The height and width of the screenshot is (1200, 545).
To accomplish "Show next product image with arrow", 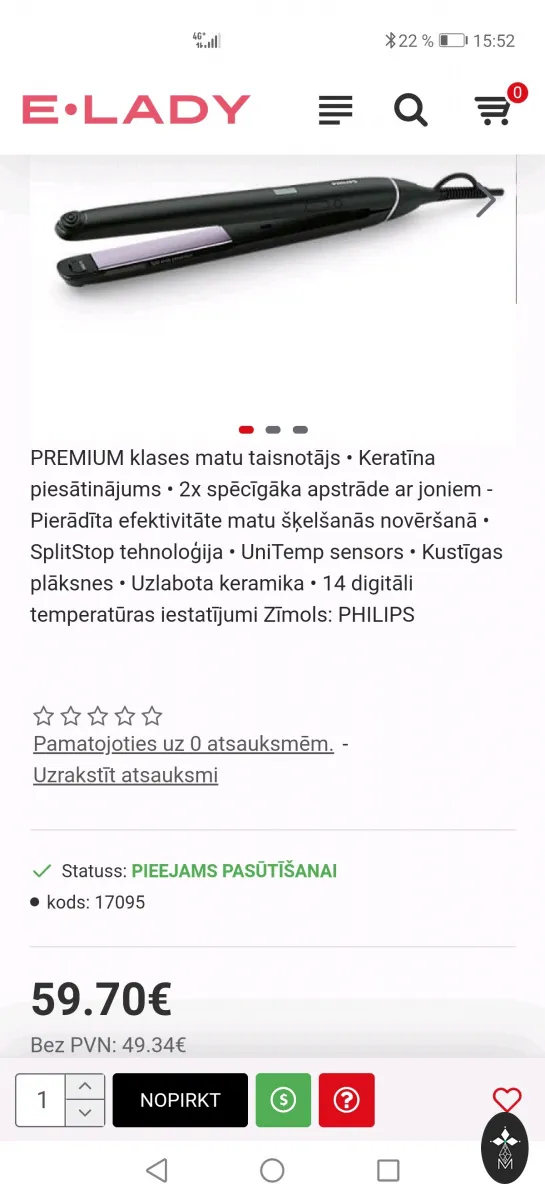I will (x=486, y=200).
